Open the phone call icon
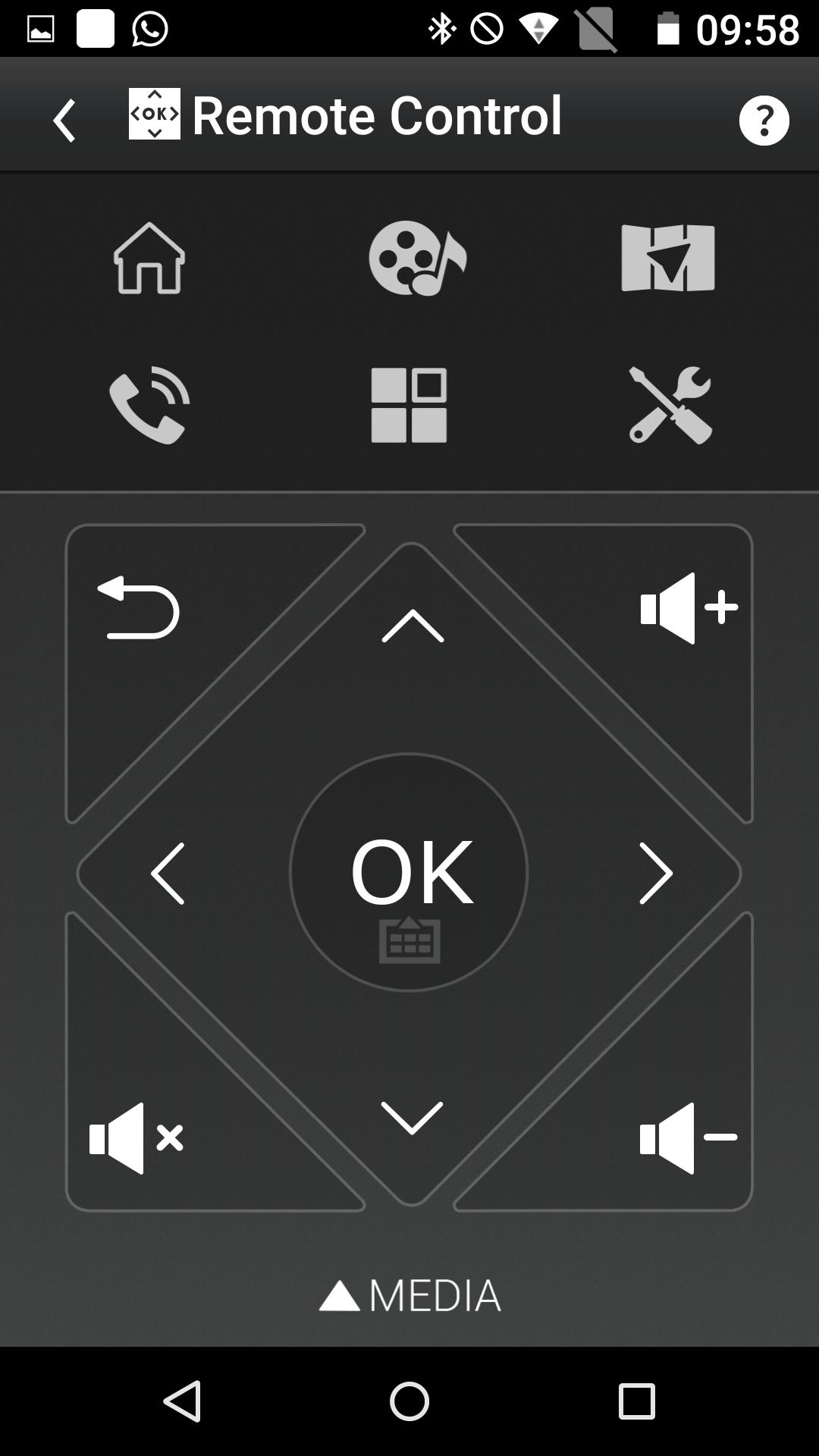This screenshot has height=1456, width=819. 149,405
